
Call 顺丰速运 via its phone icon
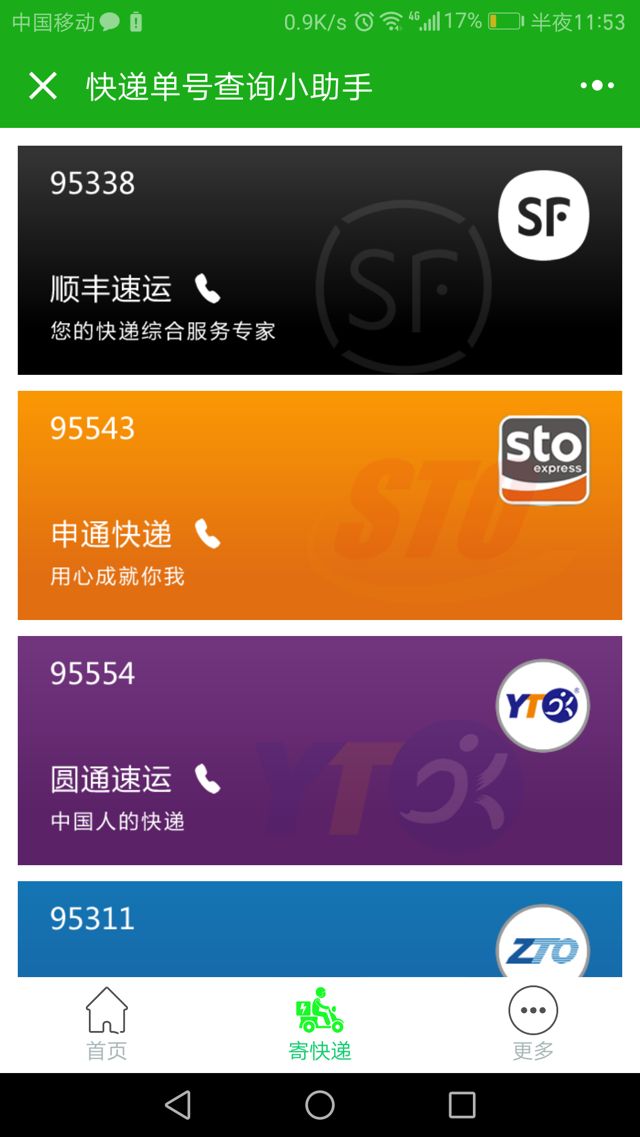pyautogui.click(x=207, y=289)
